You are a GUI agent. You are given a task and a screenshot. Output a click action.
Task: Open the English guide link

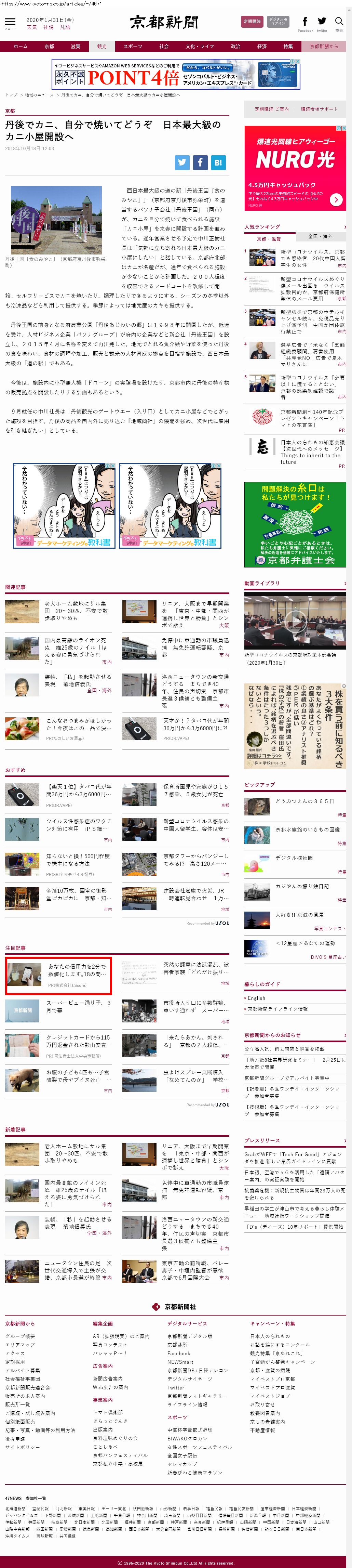point(257,998)
